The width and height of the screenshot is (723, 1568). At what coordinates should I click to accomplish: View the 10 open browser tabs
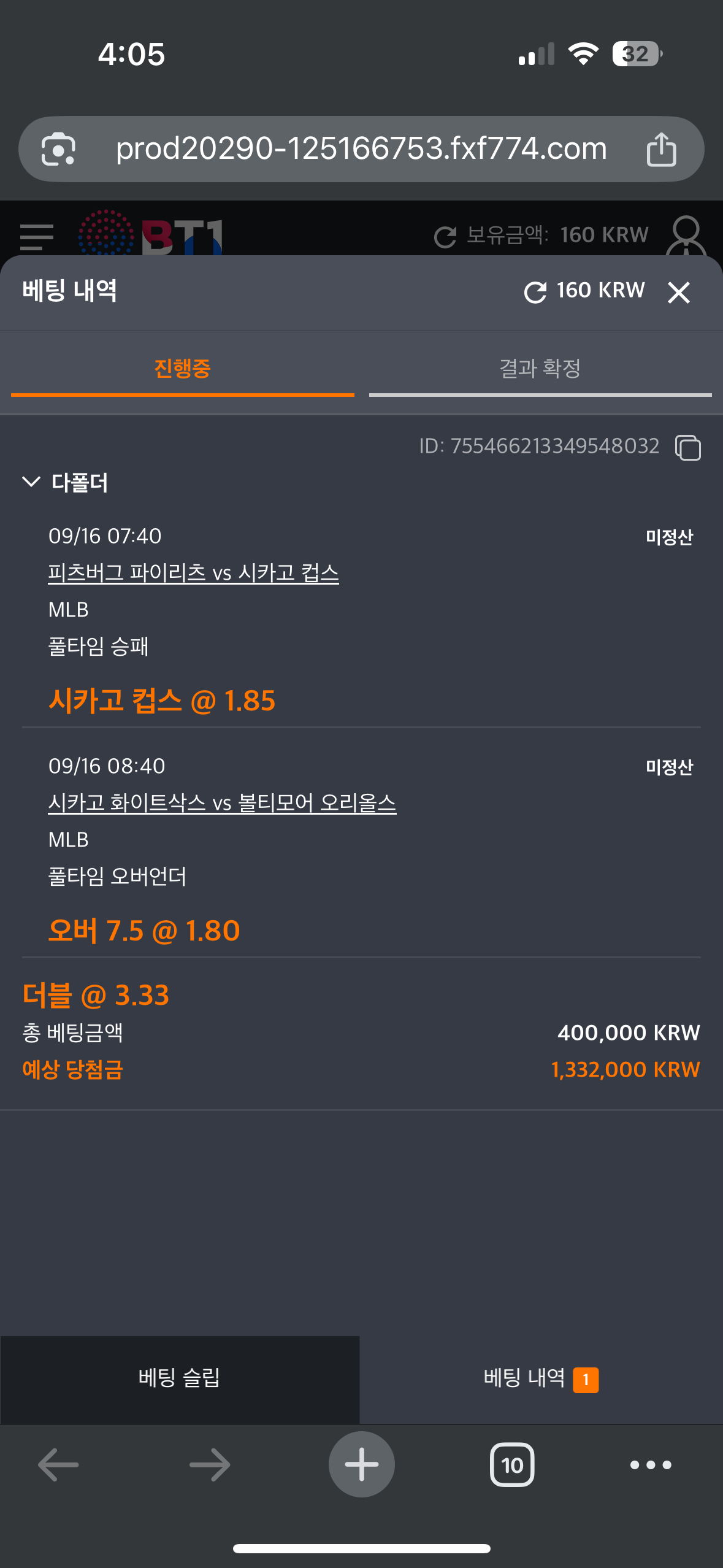(x=512, y=1465)
